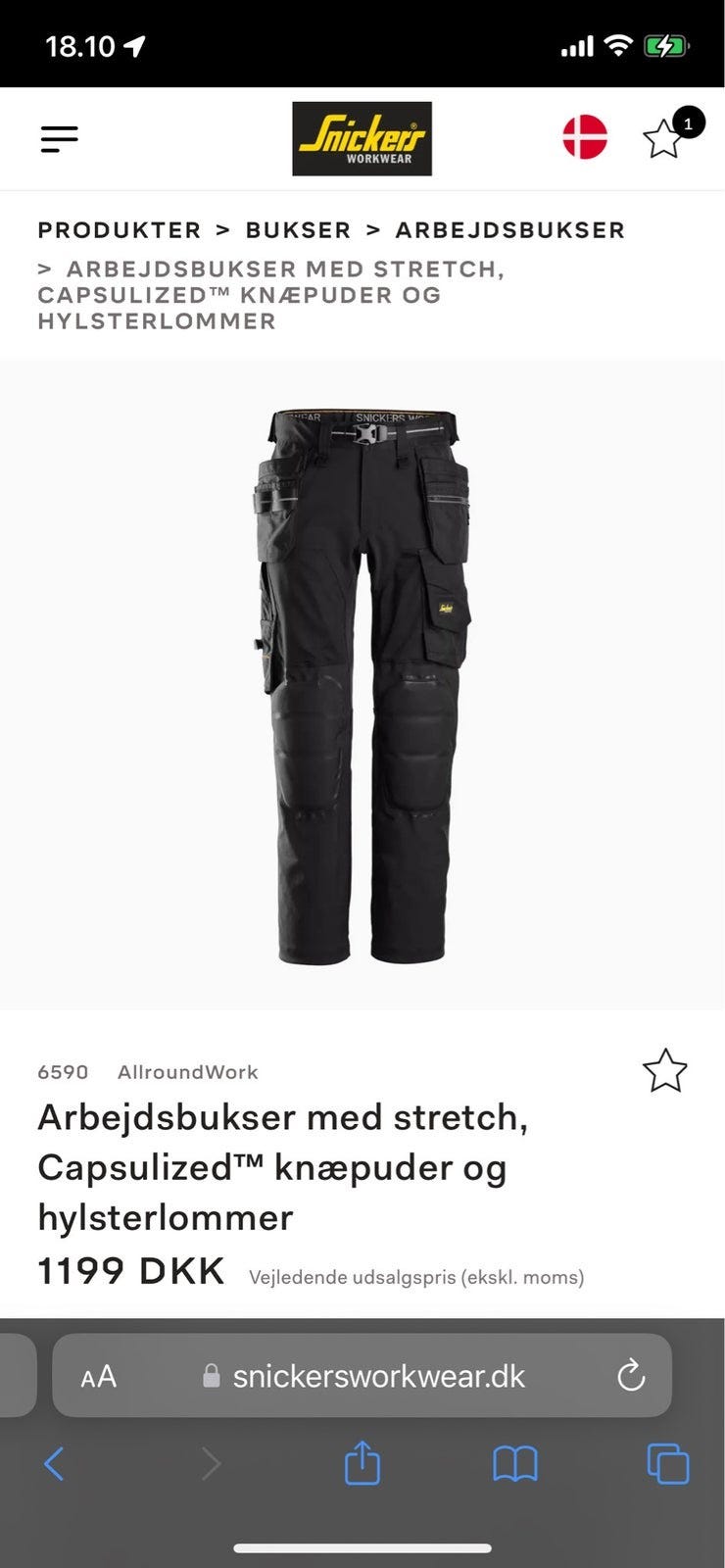Open the hamburger menu

[59, 139]
